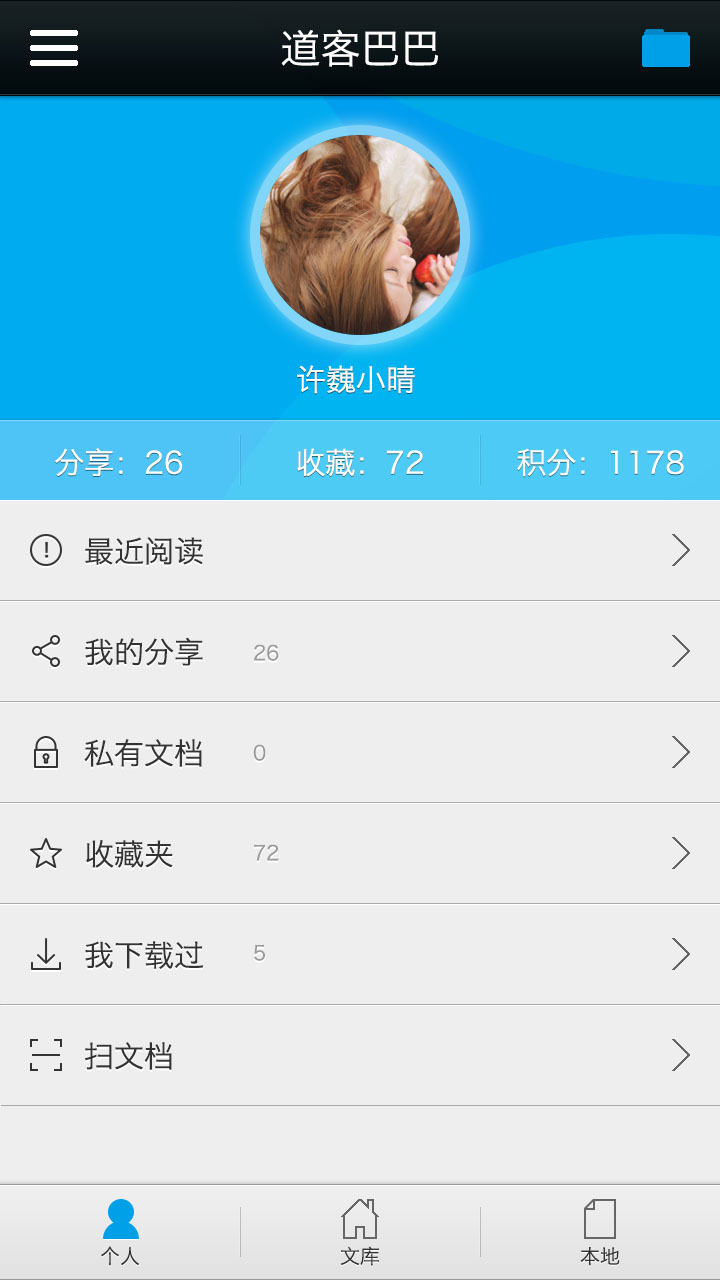Expand the 最近阅读 row chevron
Image resolution: width=720 pixels, height=1280 pixels.
(681, 550)
